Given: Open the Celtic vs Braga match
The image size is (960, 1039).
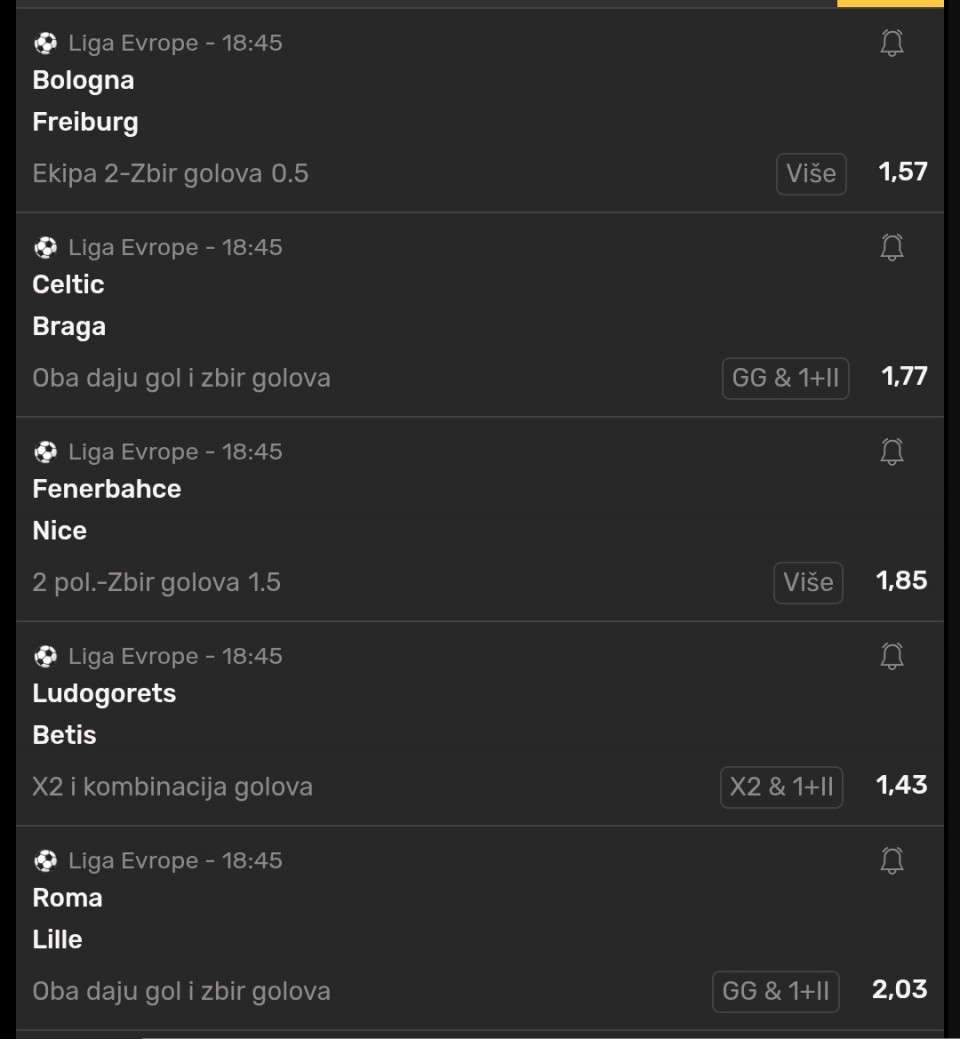Looking at the screenshot, I should pos(69,305).
